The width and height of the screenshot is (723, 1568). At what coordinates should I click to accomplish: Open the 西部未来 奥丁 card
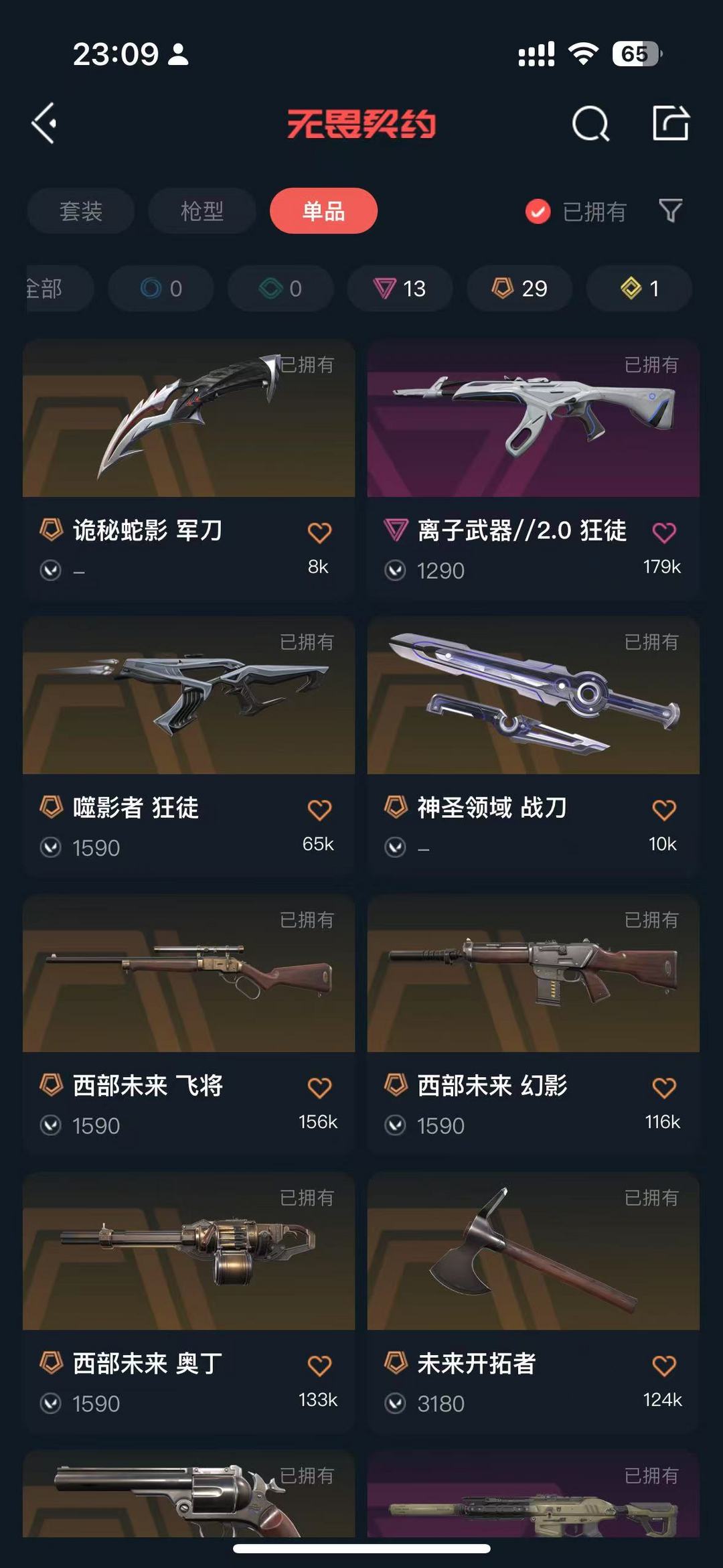(x=189, y=1303)
